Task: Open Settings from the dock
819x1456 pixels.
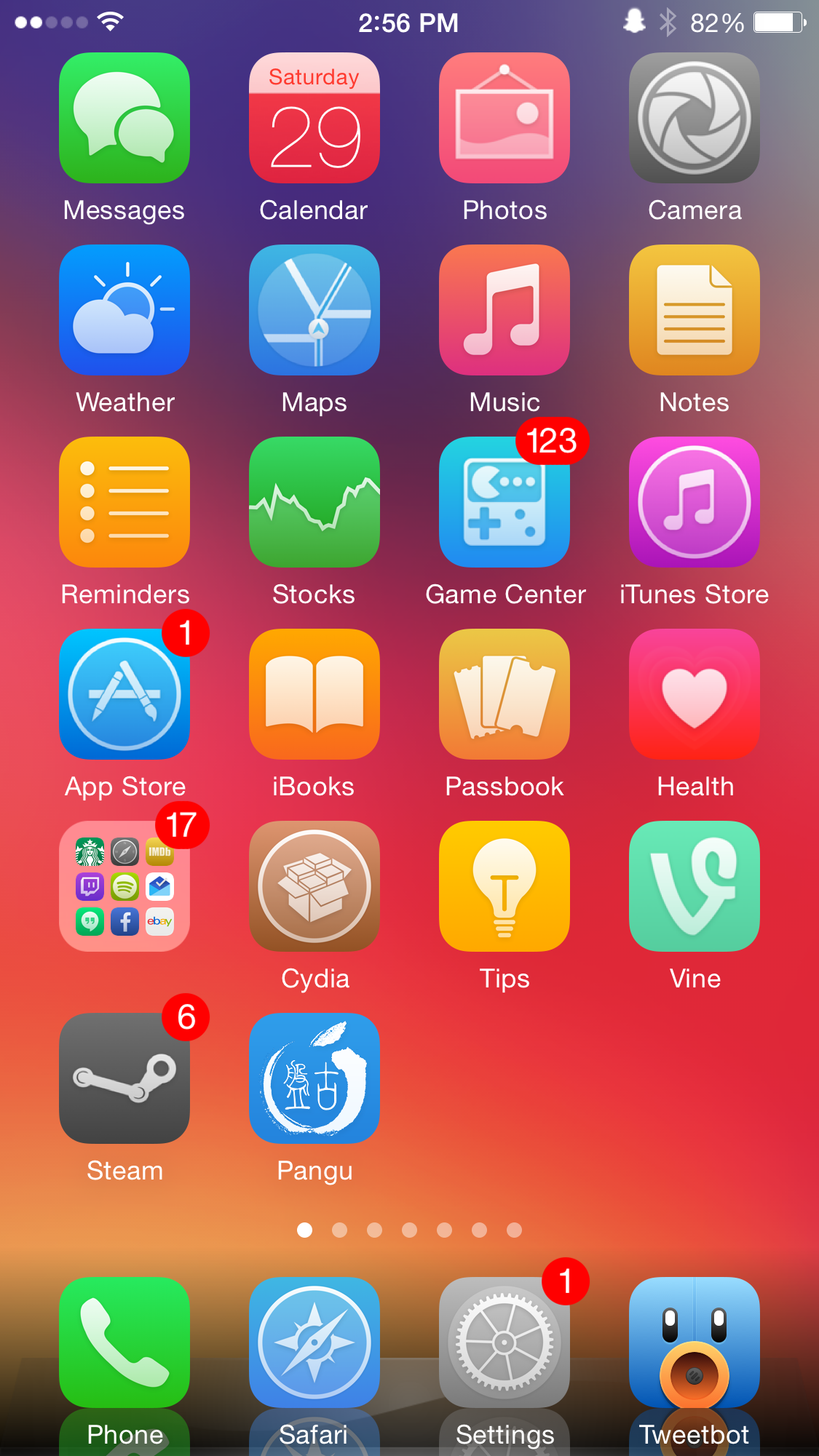Action: coord(505,1342)
